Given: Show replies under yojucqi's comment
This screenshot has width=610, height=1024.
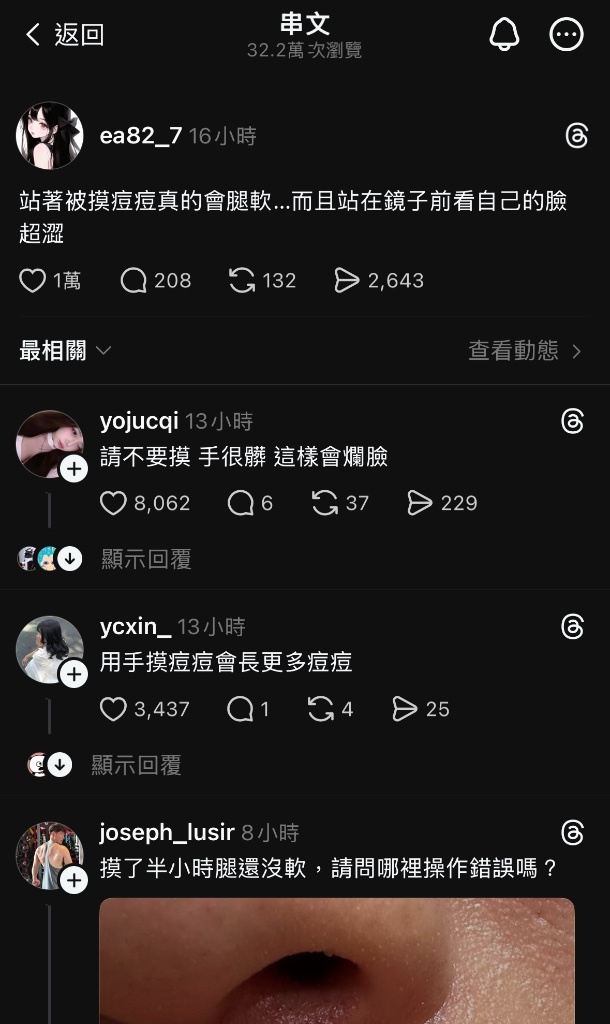Looking at the screenshot, I should (145, 559).
